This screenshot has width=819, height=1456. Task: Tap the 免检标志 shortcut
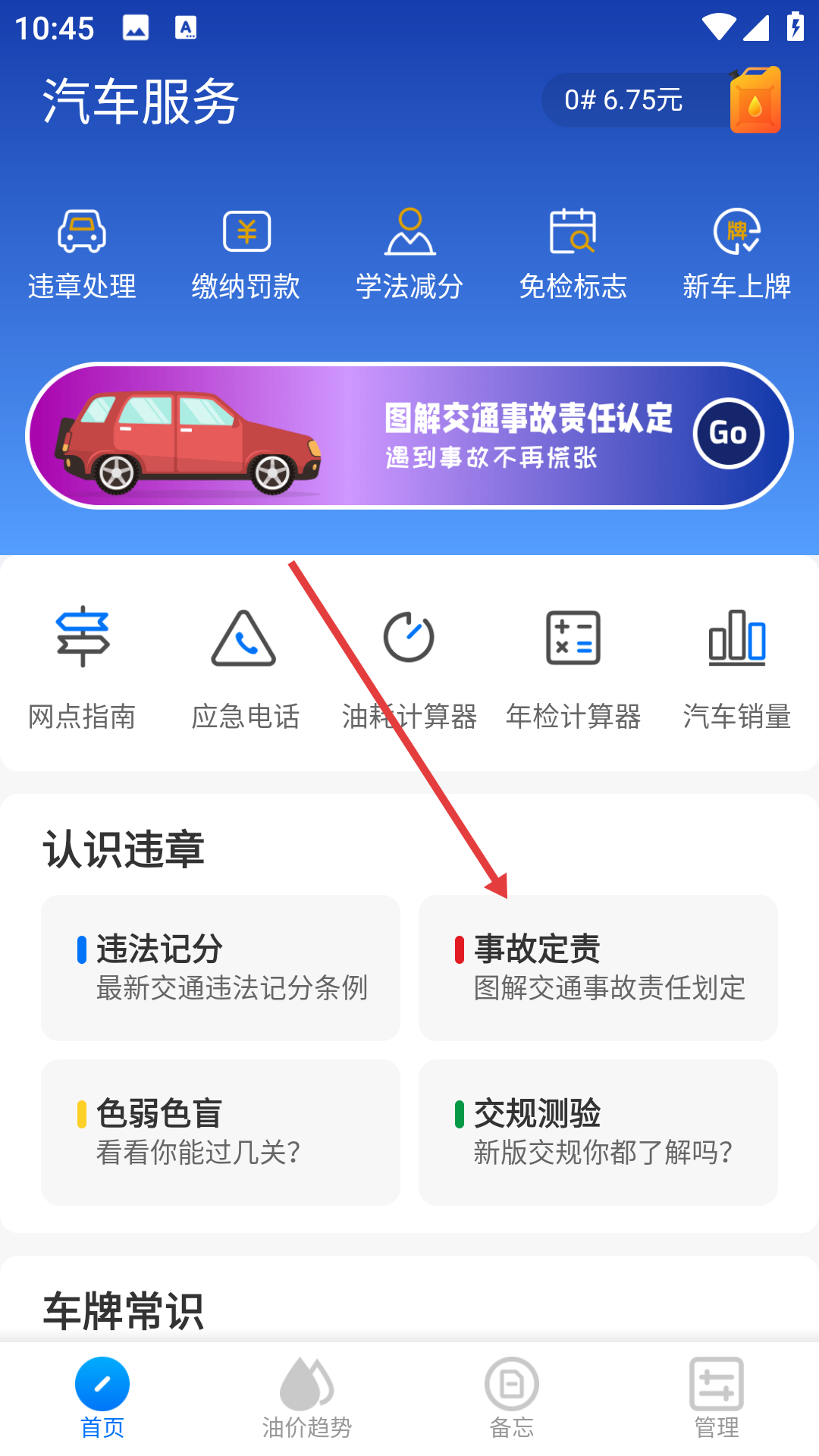click(x=573, y=254)
